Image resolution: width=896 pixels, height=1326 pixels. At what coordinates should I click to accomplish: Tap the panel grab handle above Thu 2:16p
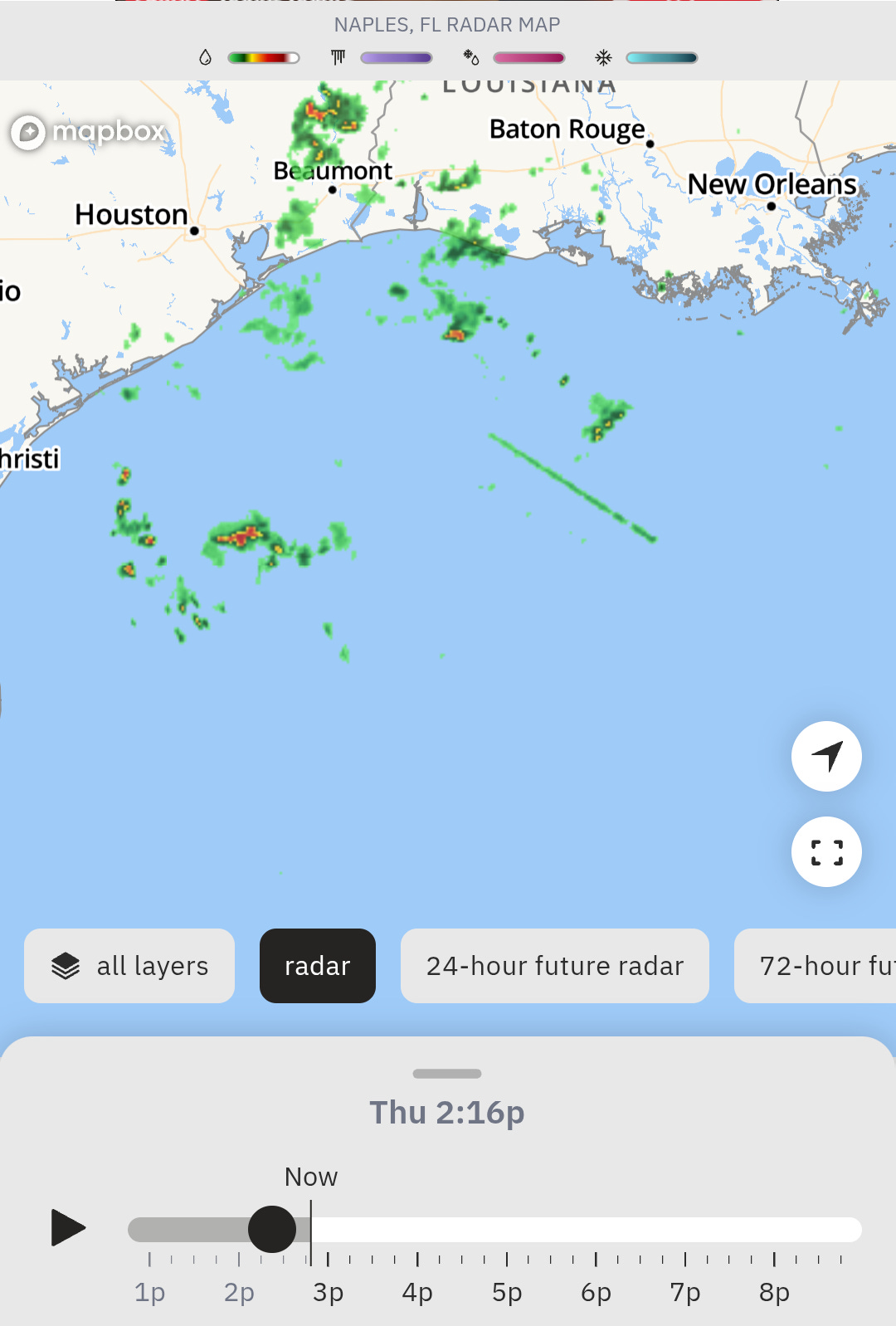447,1074
